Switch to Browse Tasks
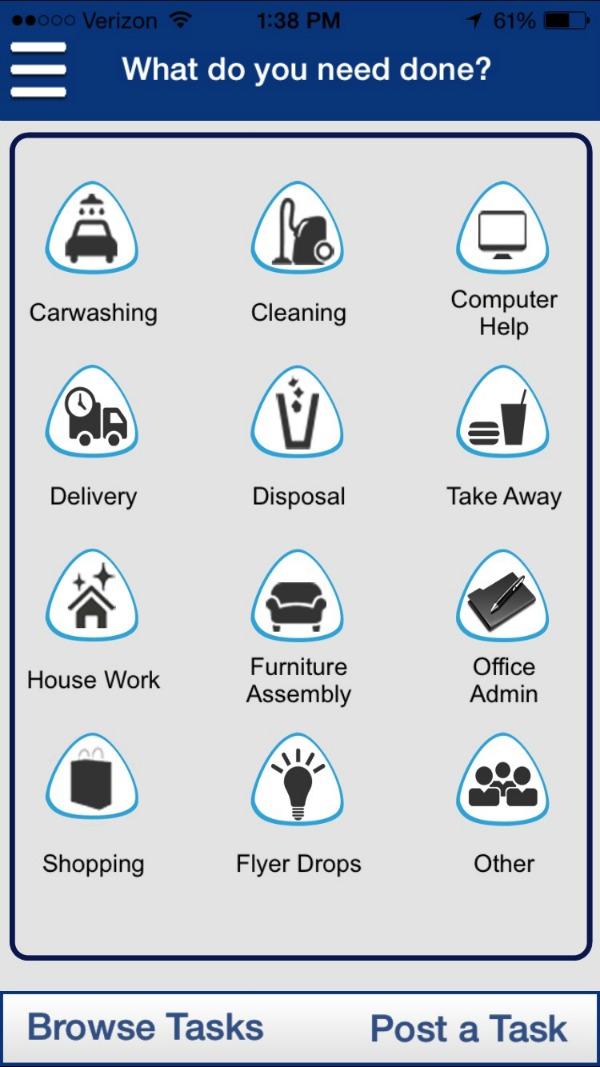Image resolution: width=600 pixels, height=1067 pixels. tap(146, 1028)
